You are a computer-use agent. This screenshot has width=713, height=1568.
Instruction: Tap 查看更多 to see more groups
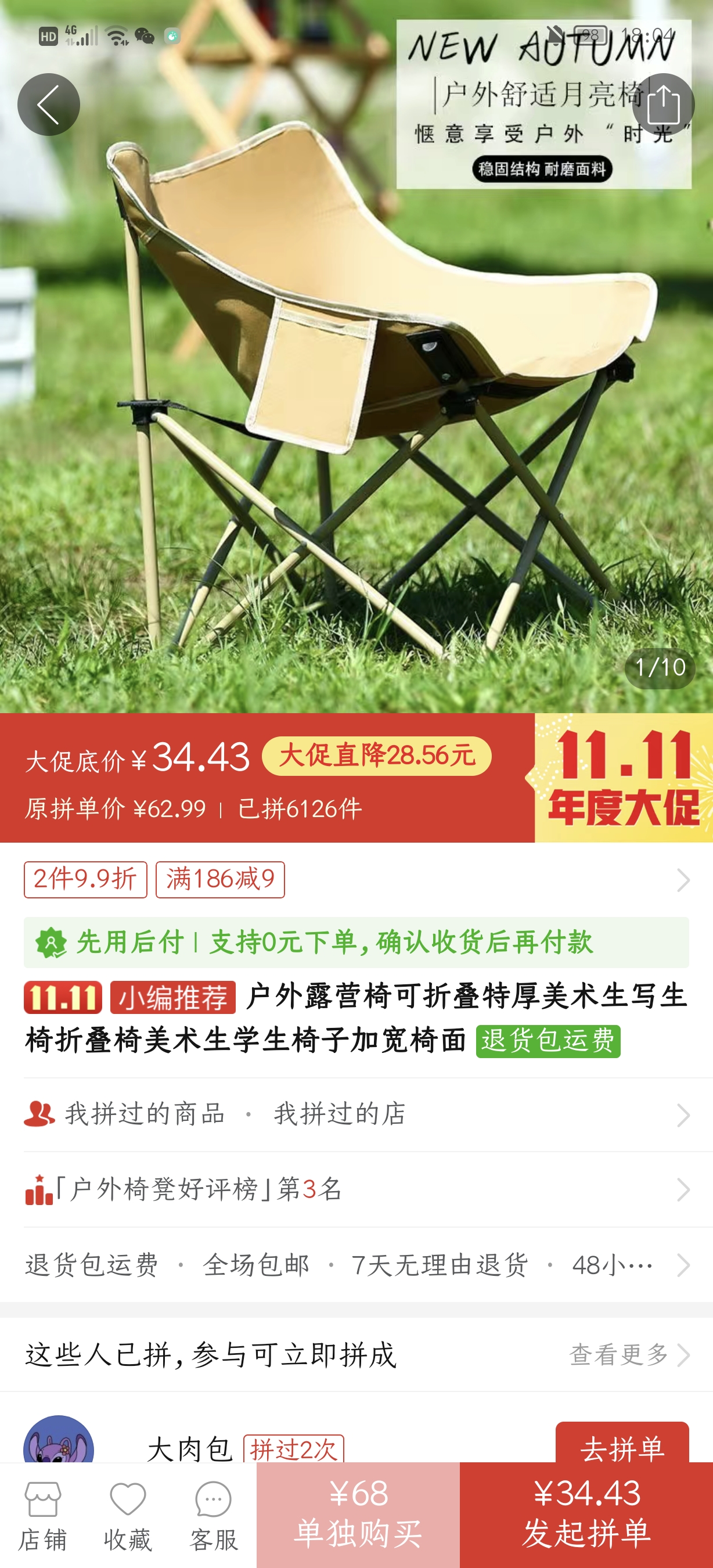pos(626,1355)
